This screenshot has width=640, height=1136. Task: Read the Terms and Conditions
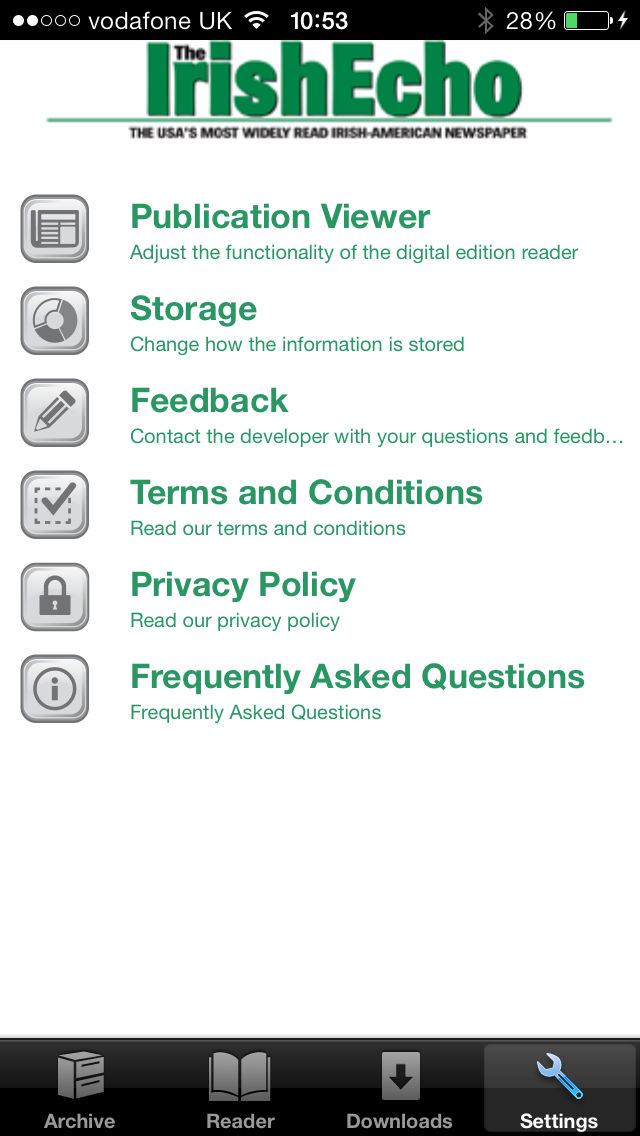[320, 505]
